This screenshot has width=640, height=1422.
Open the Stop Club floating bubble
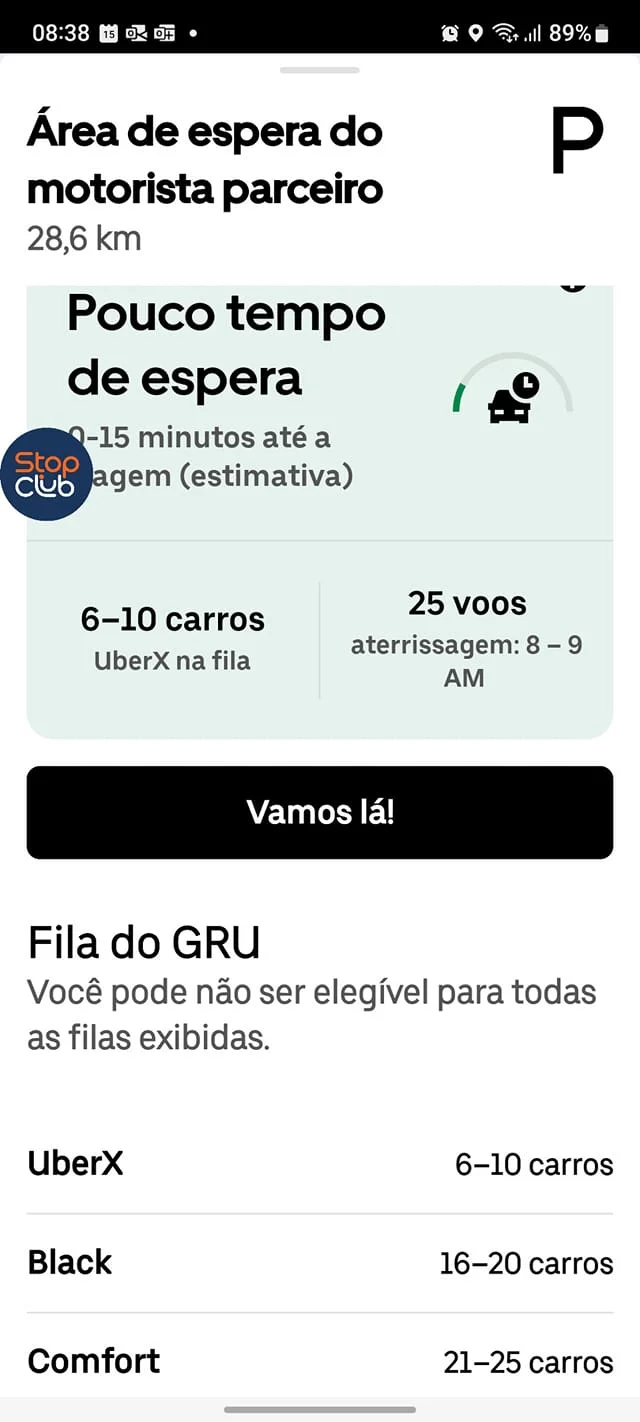point(46,474)
